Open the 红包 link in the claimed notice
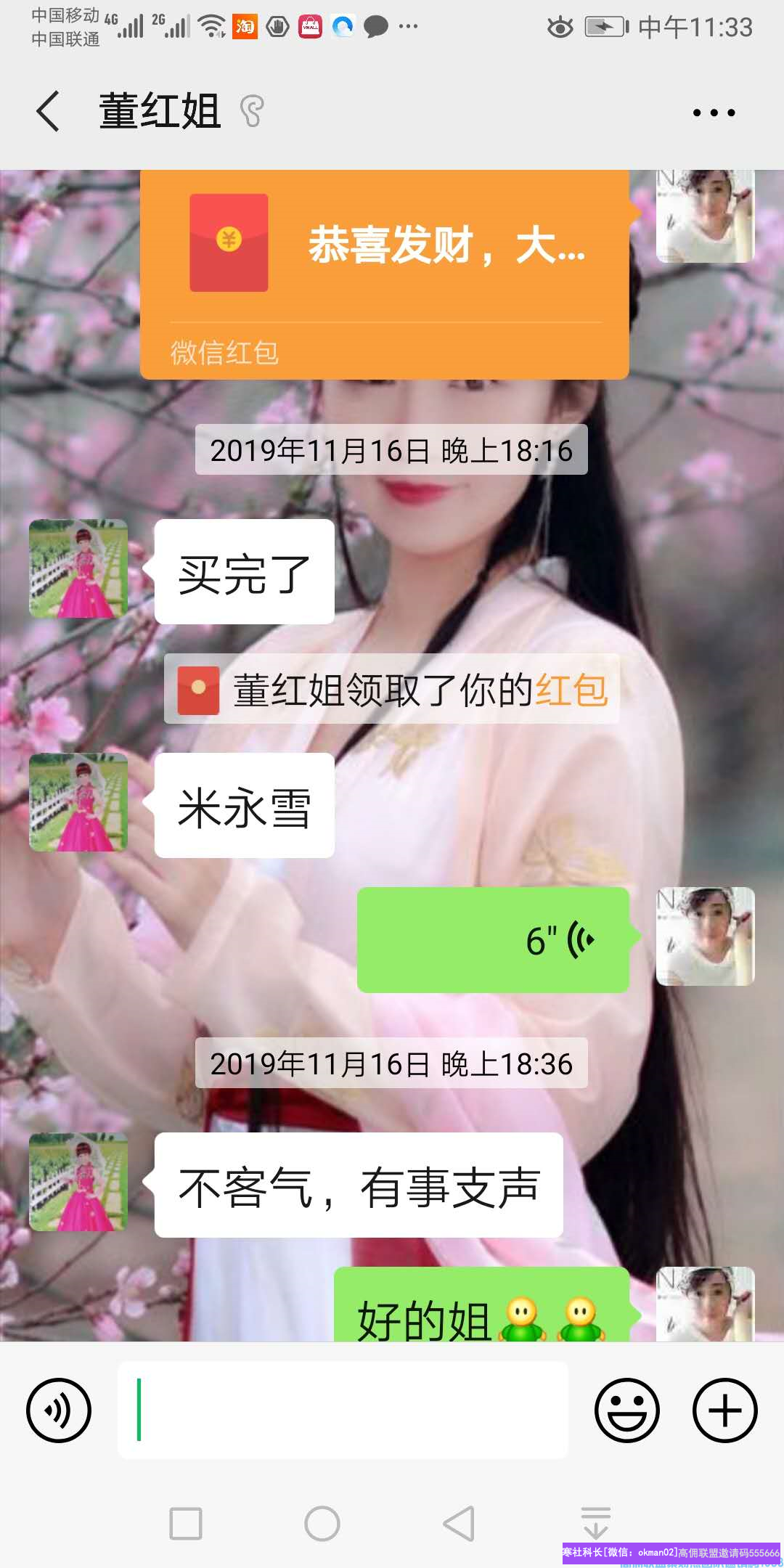This screenshot has height=1568, width=784. coord(571,690)
